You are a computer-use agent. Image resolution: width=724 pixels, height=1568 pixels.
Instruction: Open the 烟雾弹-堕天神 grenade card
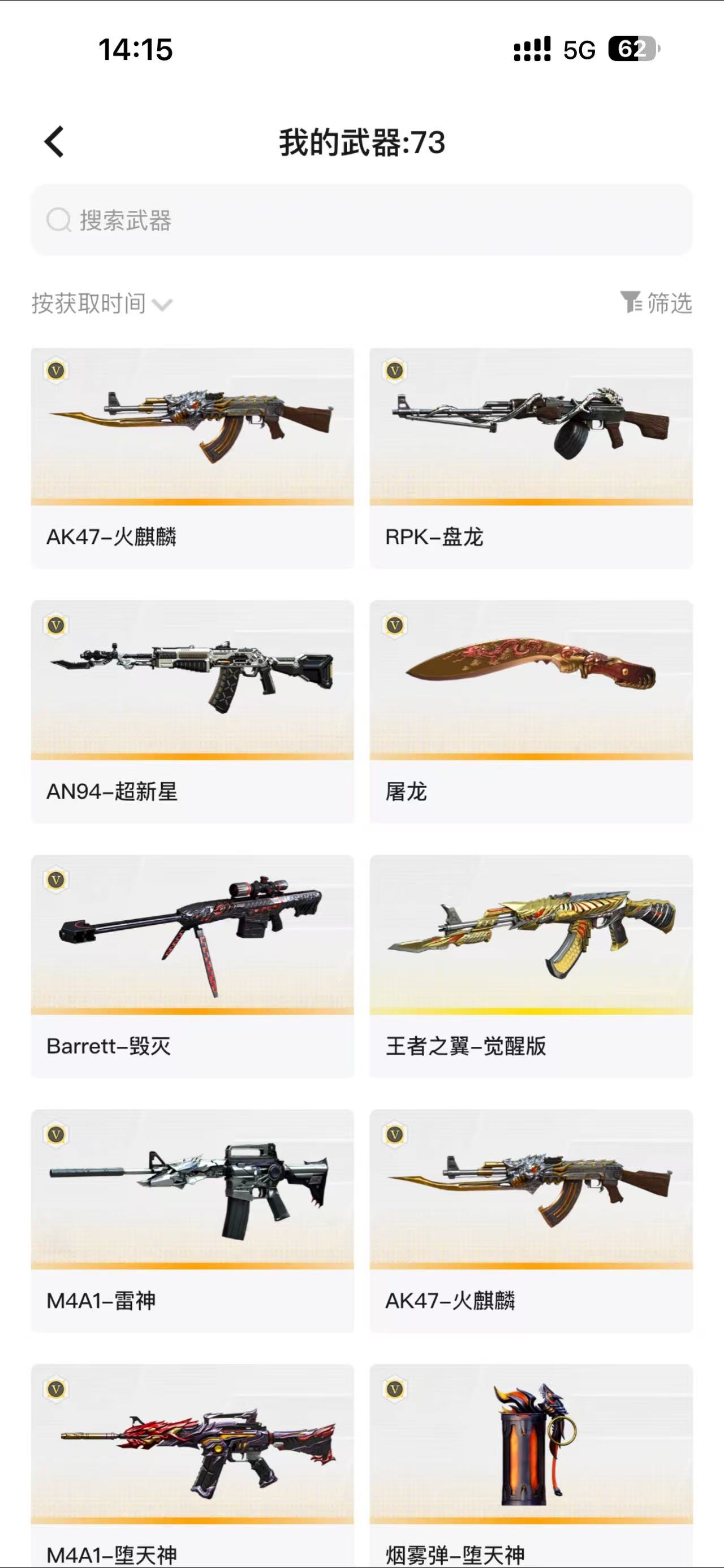[531, 1461]
